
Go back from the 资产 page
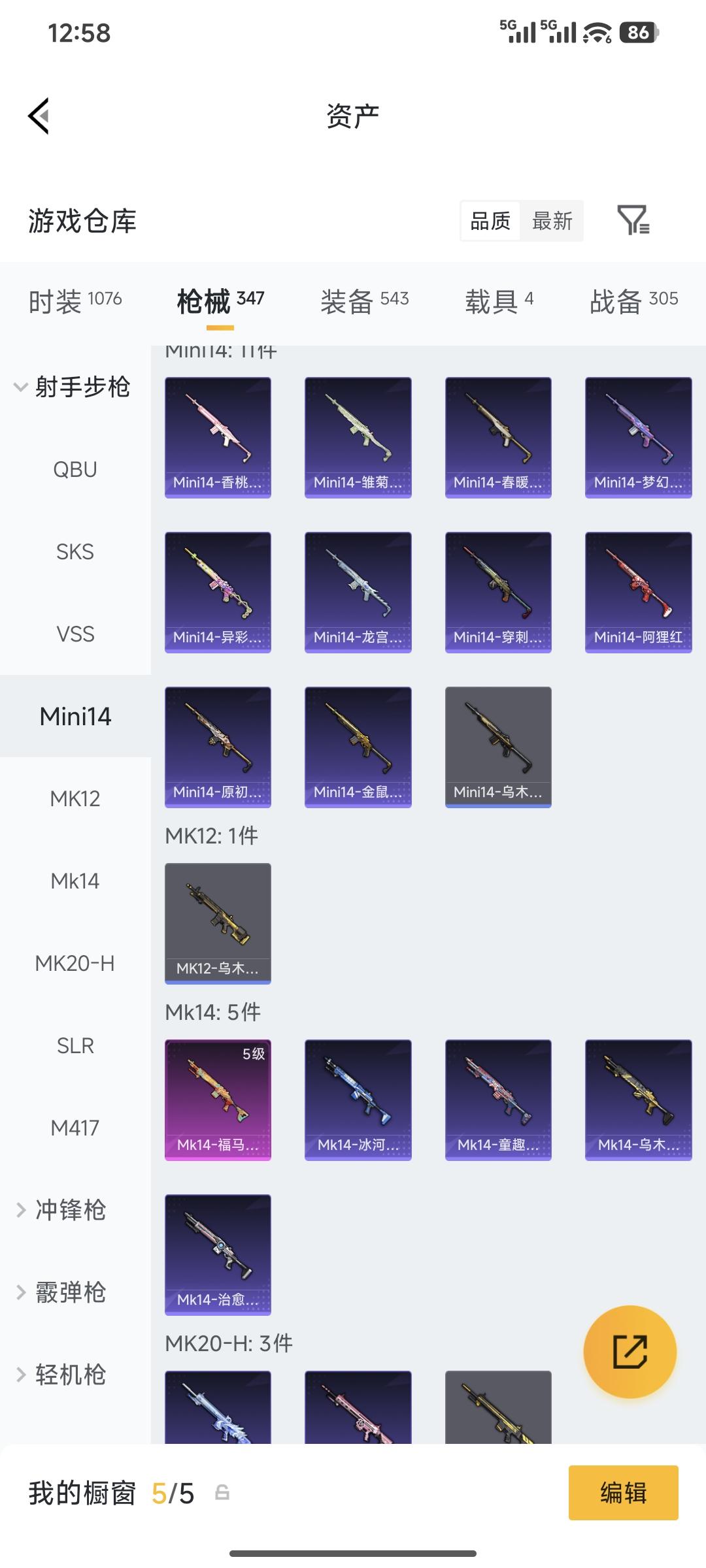click(39, 116)
